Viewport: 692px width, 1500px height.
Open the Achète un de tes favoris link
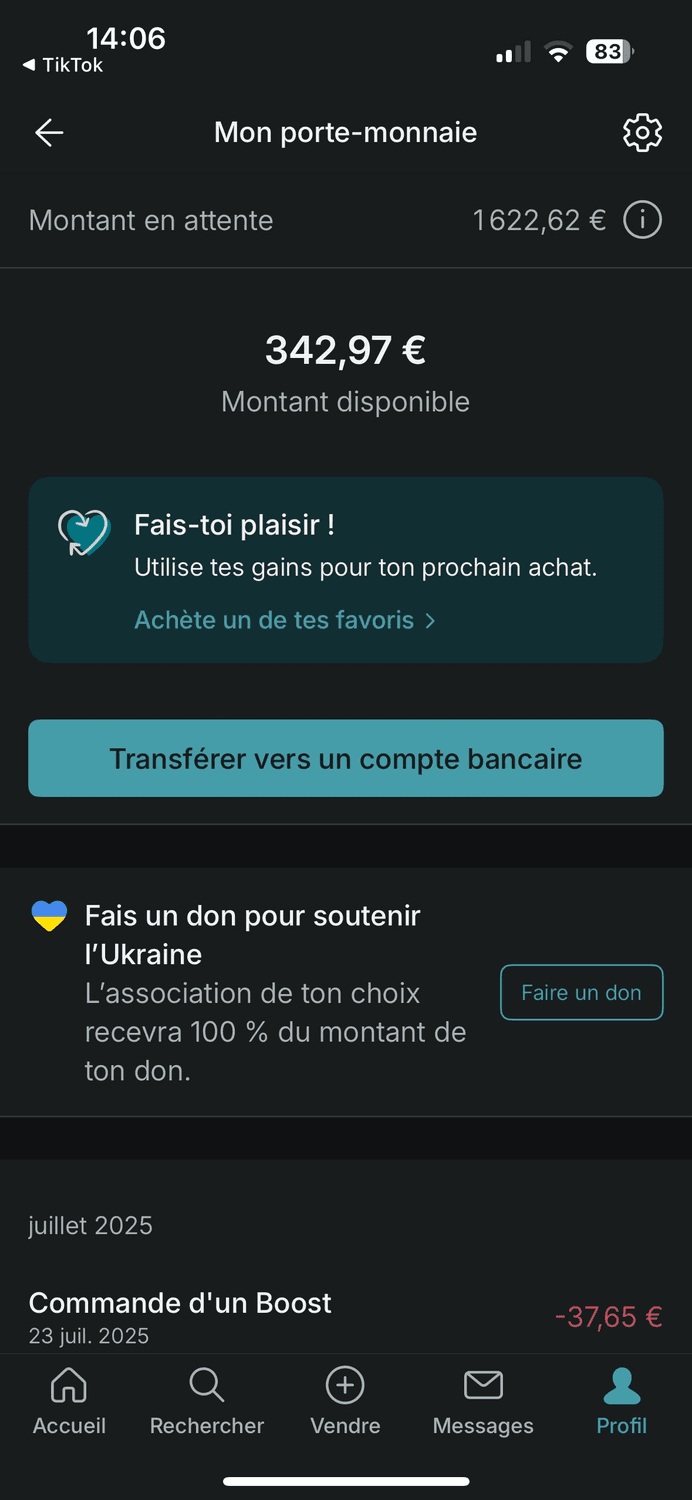tap(285, 620)
